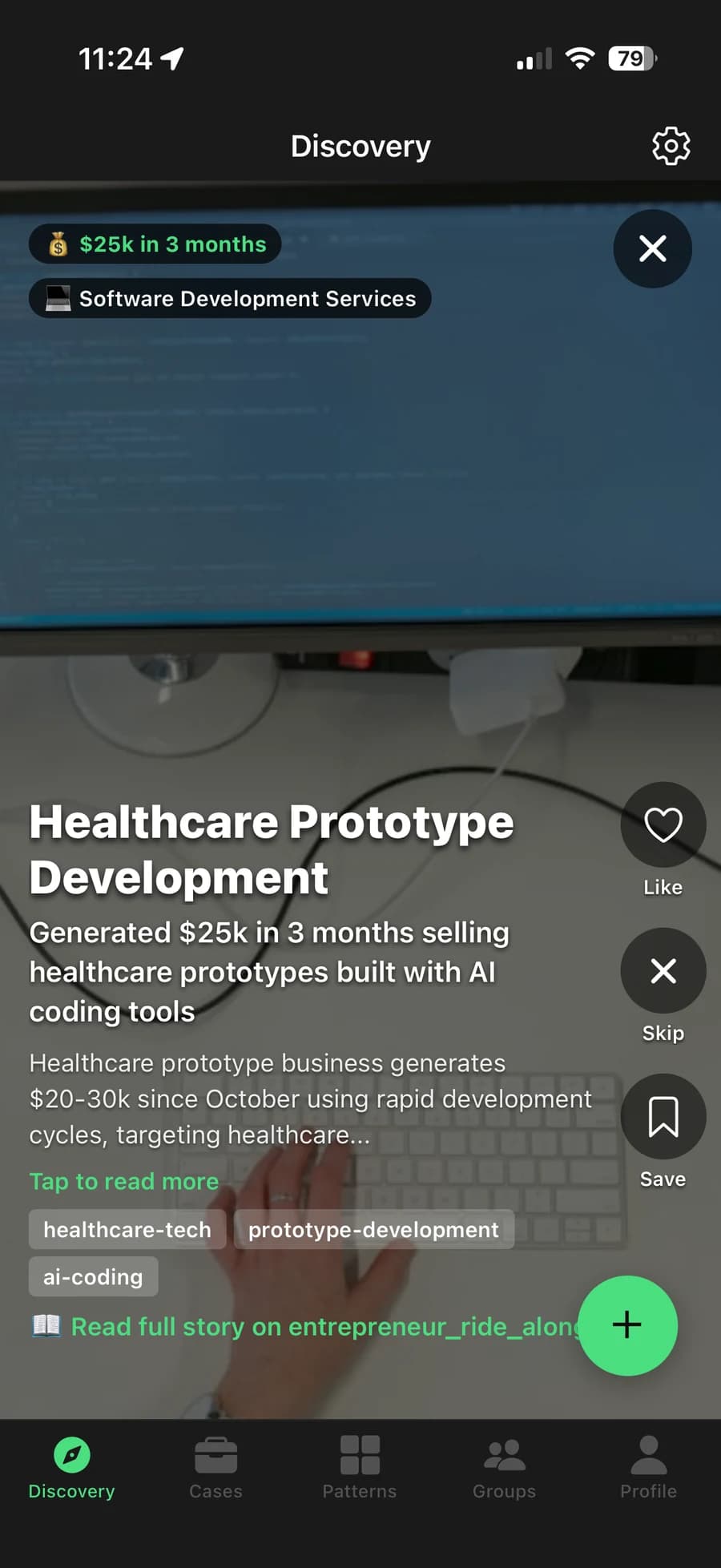
Task: Like the Healthcare Prototype Development story
Action: point(663,824)
